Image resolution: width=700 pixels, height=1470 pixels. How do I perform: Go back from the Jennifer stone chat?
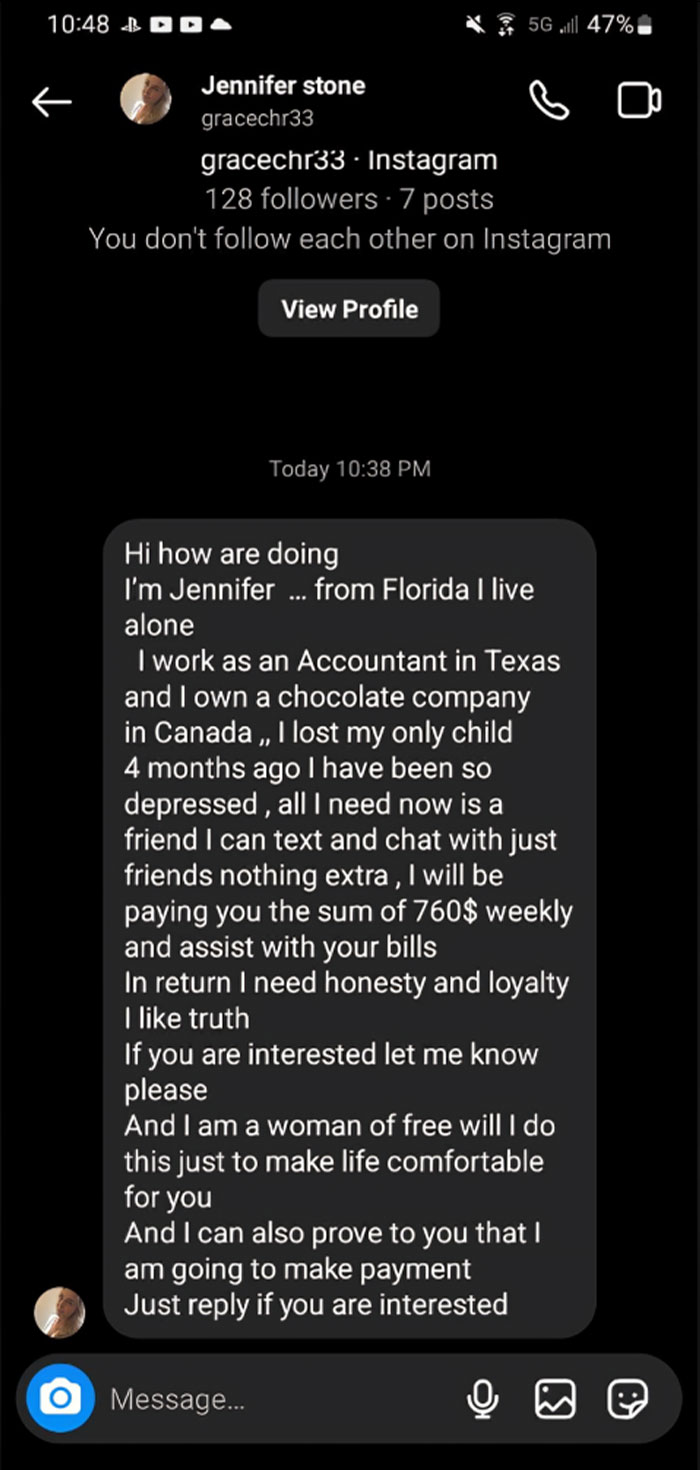pos(51,101)
